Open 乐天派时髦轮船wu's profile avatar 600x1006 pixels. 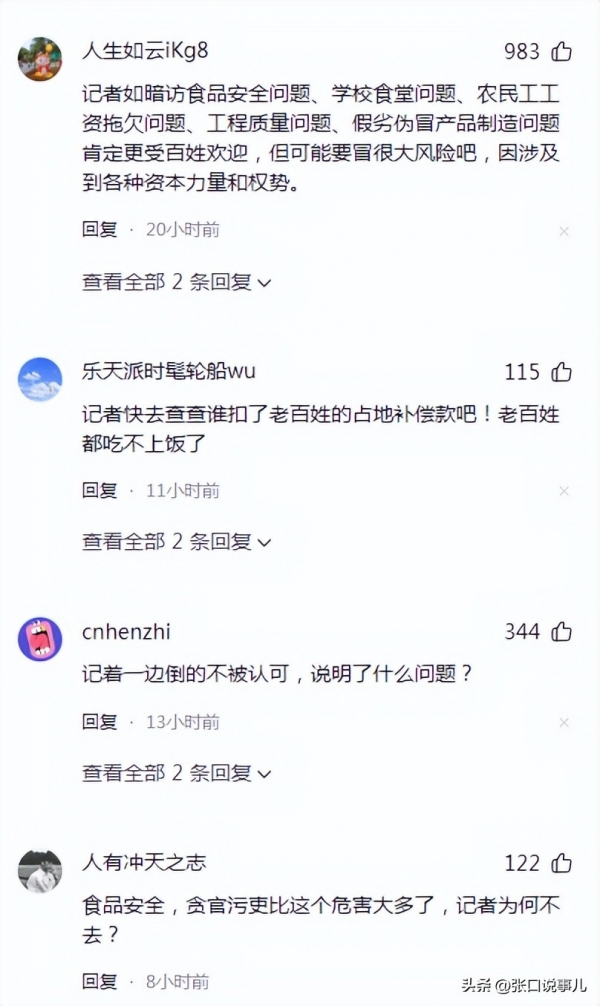tap(40, 379)
